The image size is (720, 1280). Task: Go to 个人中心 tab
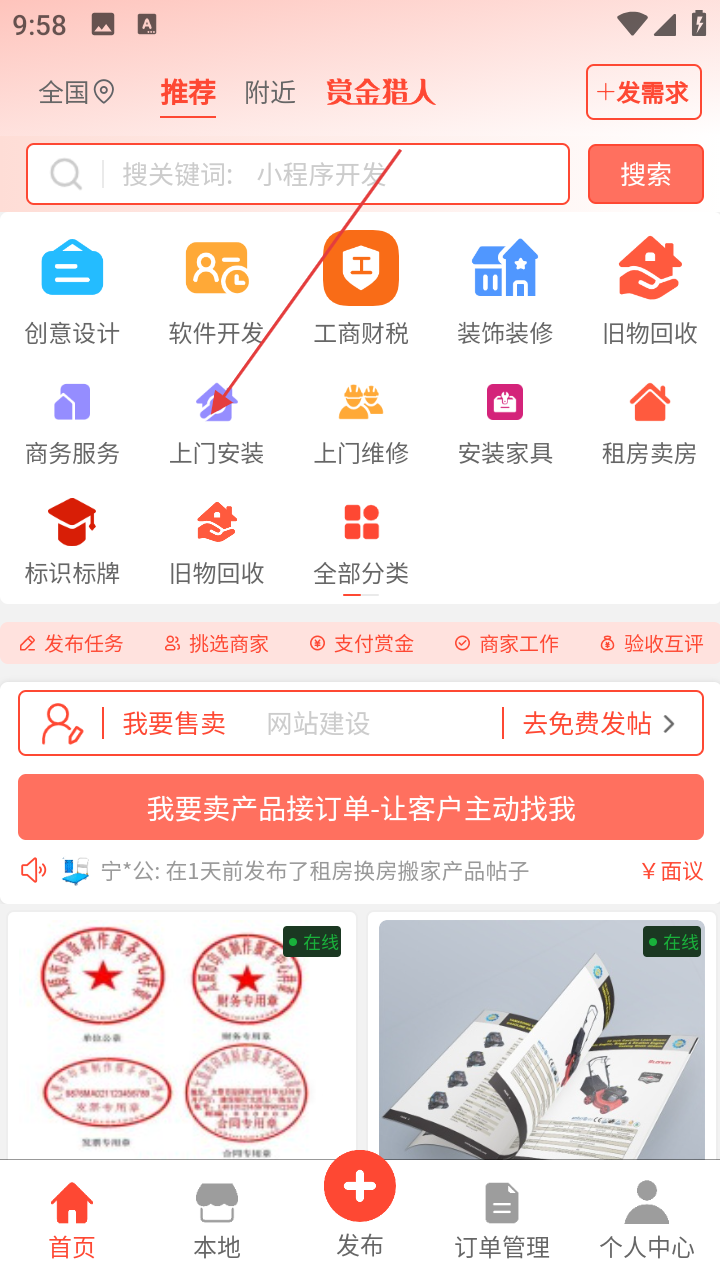point(646,1220)
